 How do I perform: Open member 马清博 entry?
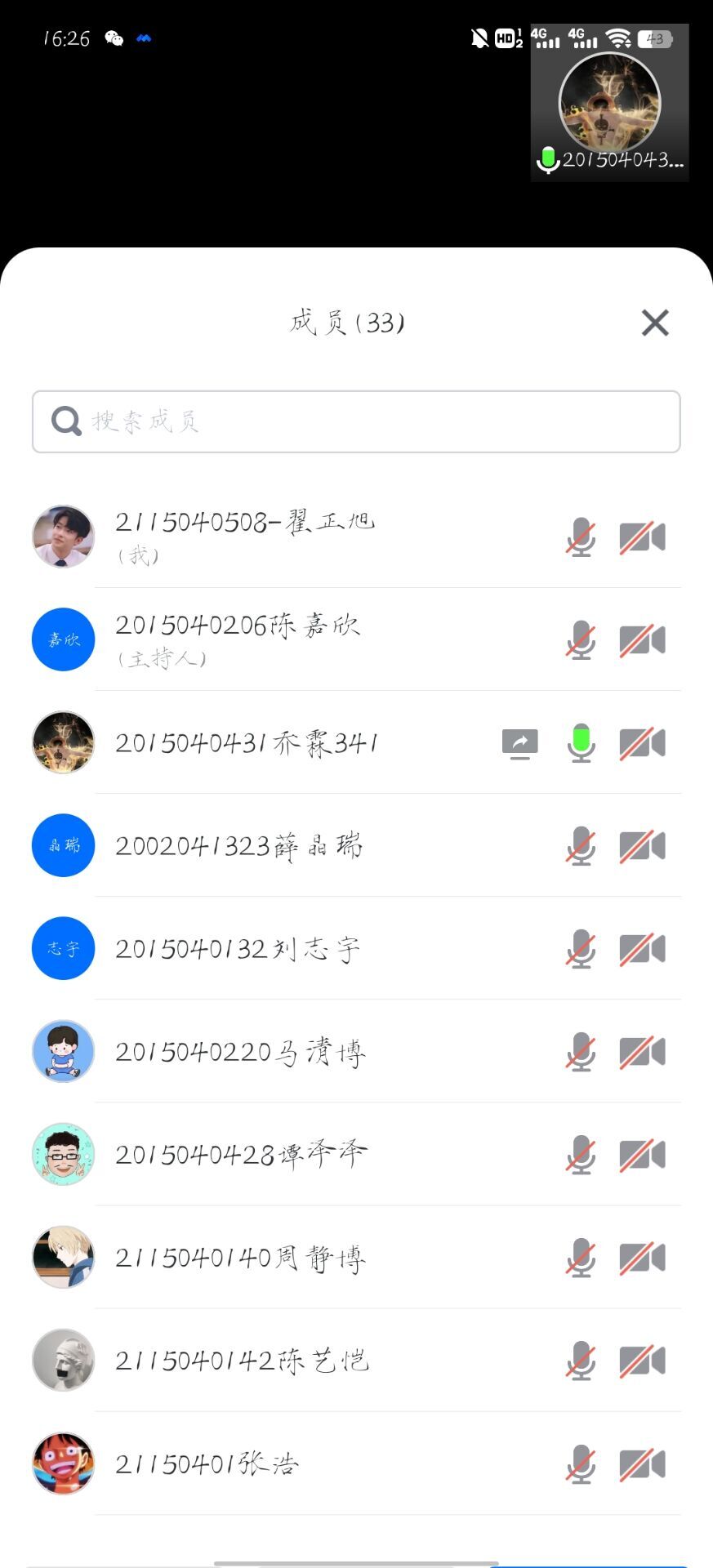point(356,1051)
